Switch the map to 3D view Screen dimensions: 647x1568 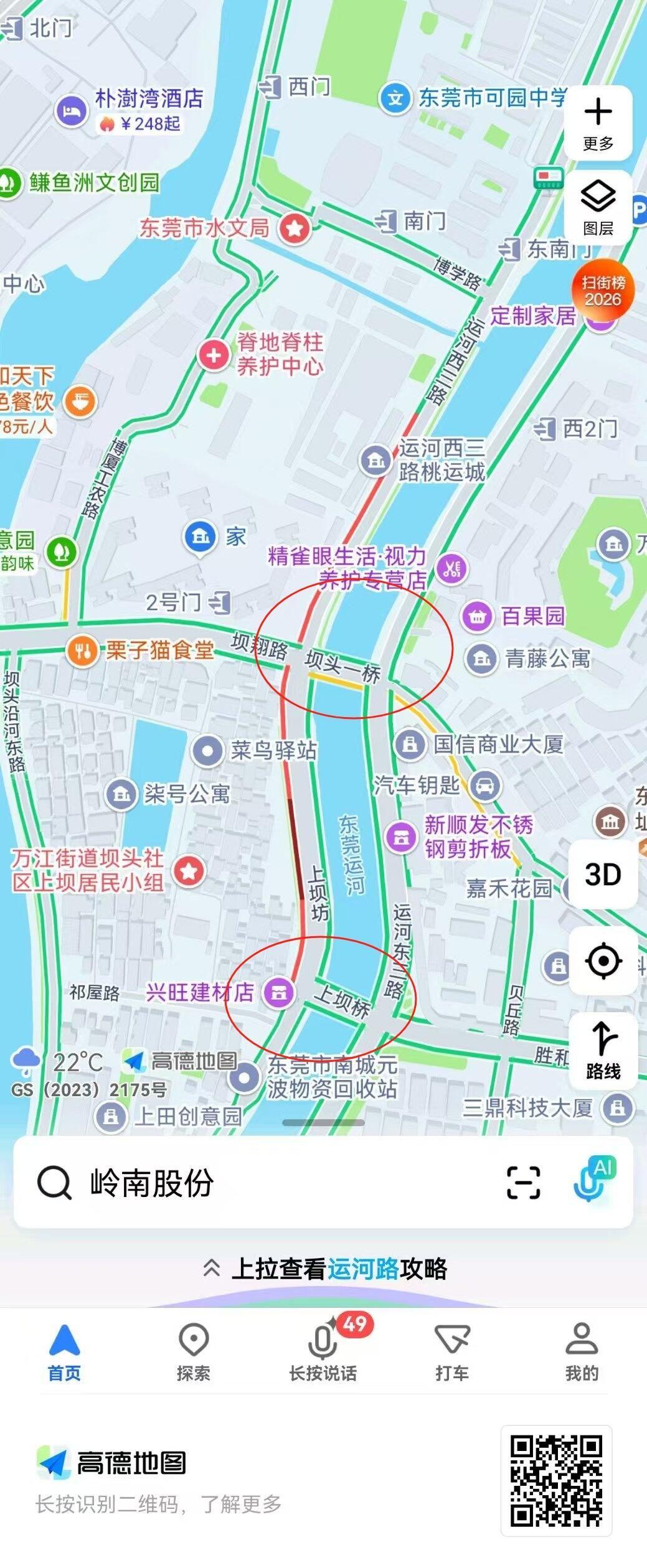(x=602, y=874)
